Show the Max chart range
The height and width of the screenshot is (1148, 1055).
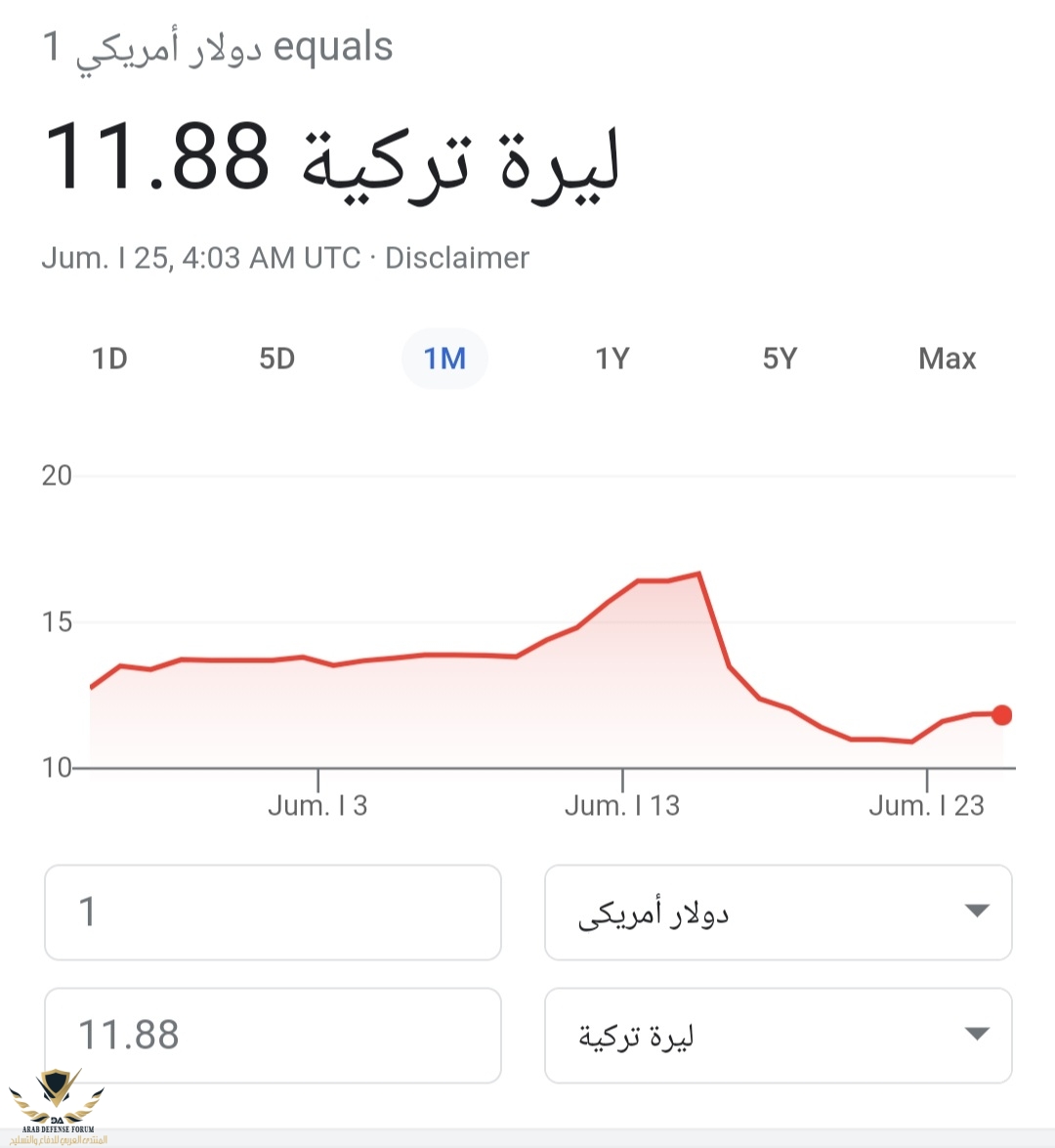click(x=947, y=359)
